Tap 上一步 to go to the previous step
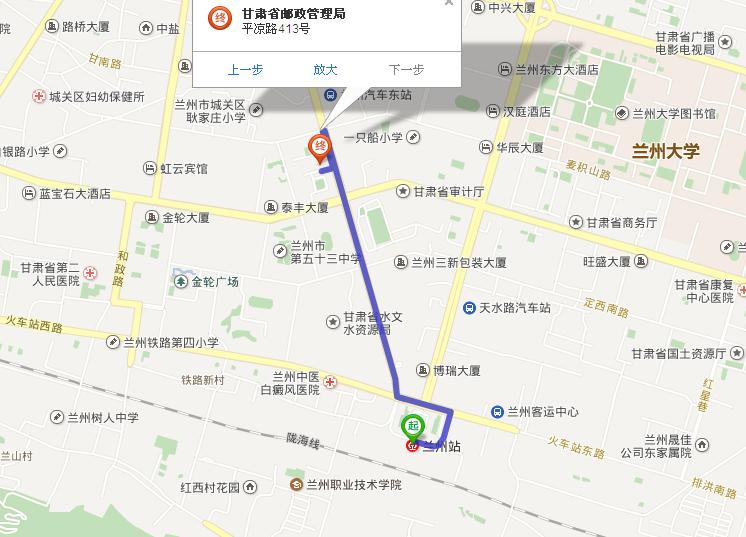This screenshot has height=537, width=746. coord(245,70)
